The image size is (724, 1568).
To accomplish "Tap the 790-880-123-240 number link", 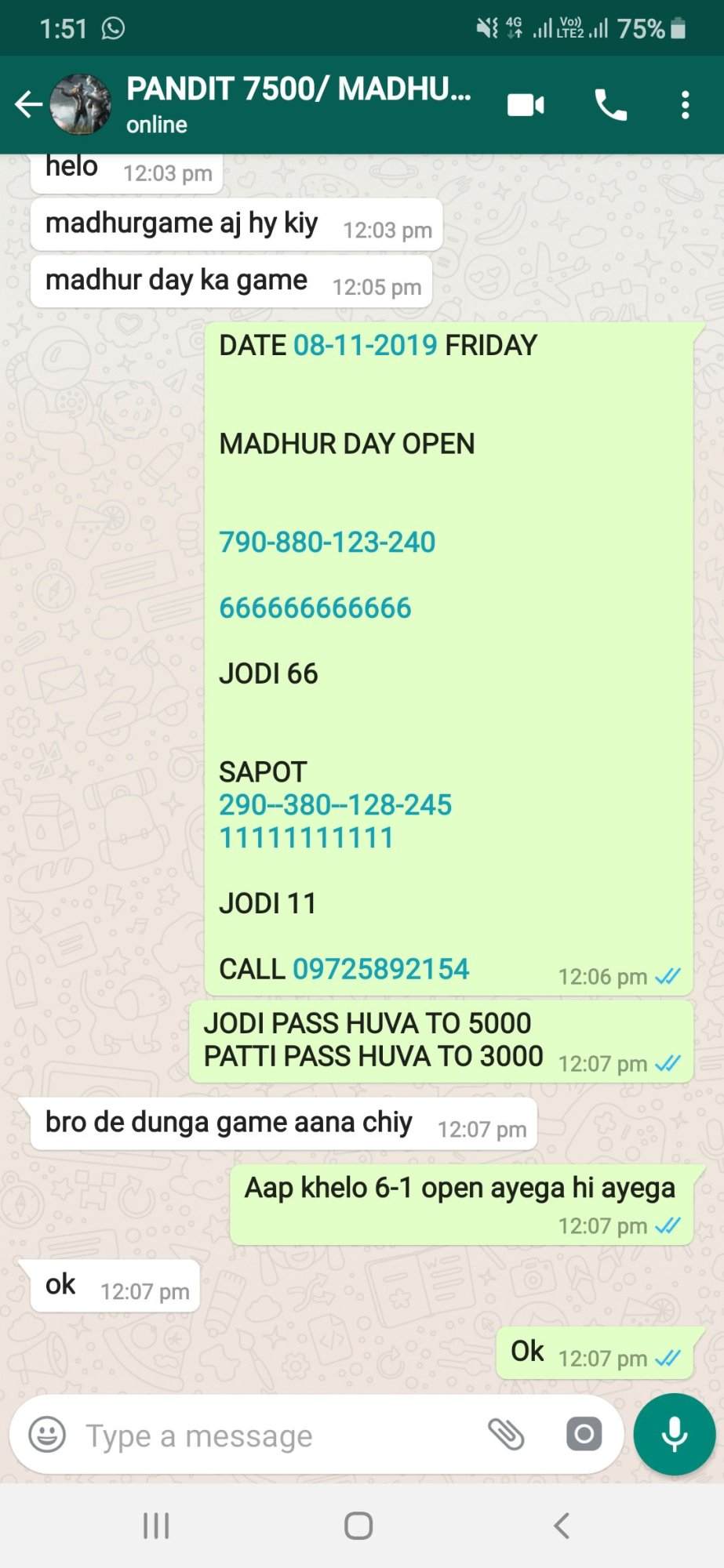I will click(327, 542).
